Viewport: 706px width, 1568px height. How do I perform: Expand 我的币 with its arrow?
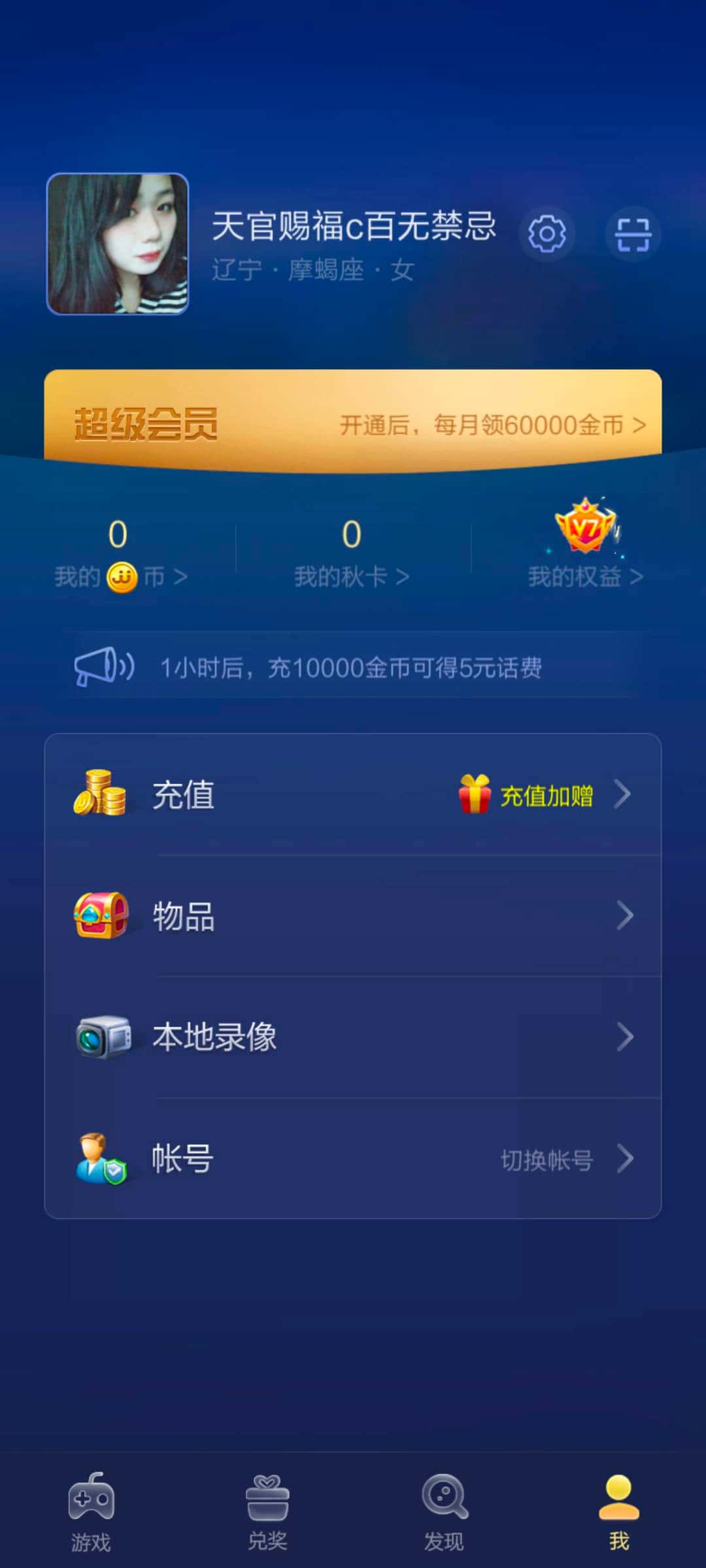click(x=180, y=576)
